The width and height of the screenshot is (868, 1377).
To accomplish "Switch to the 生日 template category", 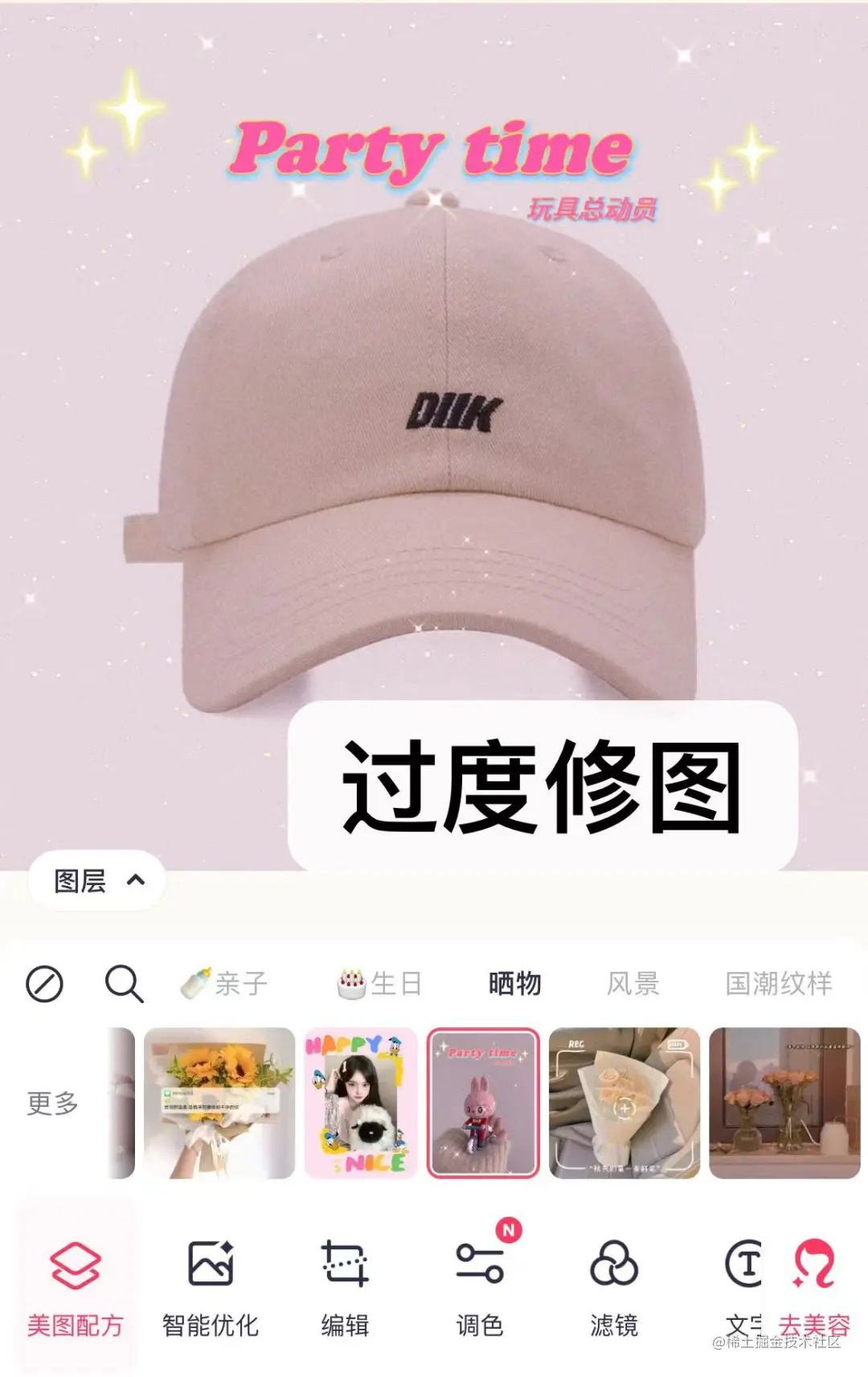I will 381,984.
